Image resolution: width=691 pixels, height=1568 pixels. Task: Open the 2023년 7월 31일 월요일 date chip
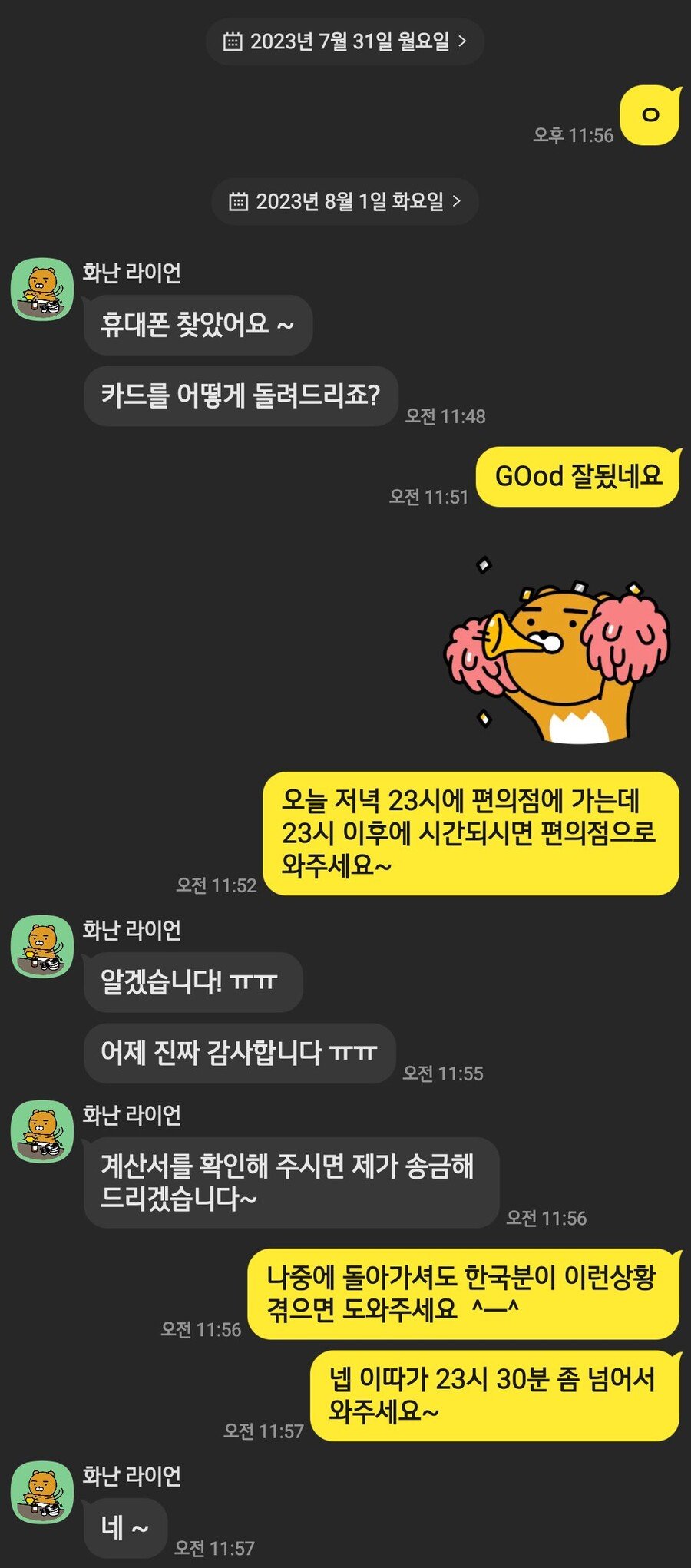(x=345, y=41)
